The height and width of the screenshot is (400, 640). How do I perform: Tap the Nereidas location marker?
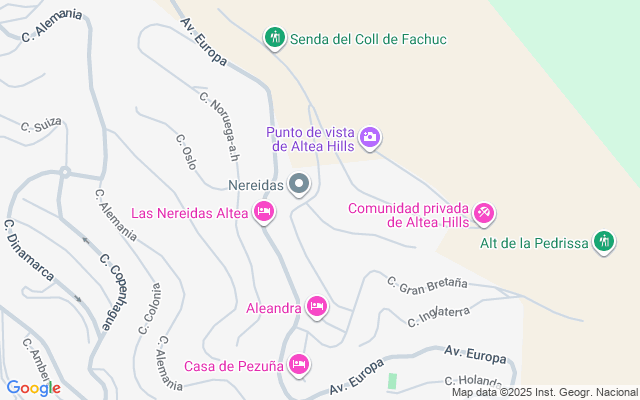pyautogui.click(x=299, y=184)
